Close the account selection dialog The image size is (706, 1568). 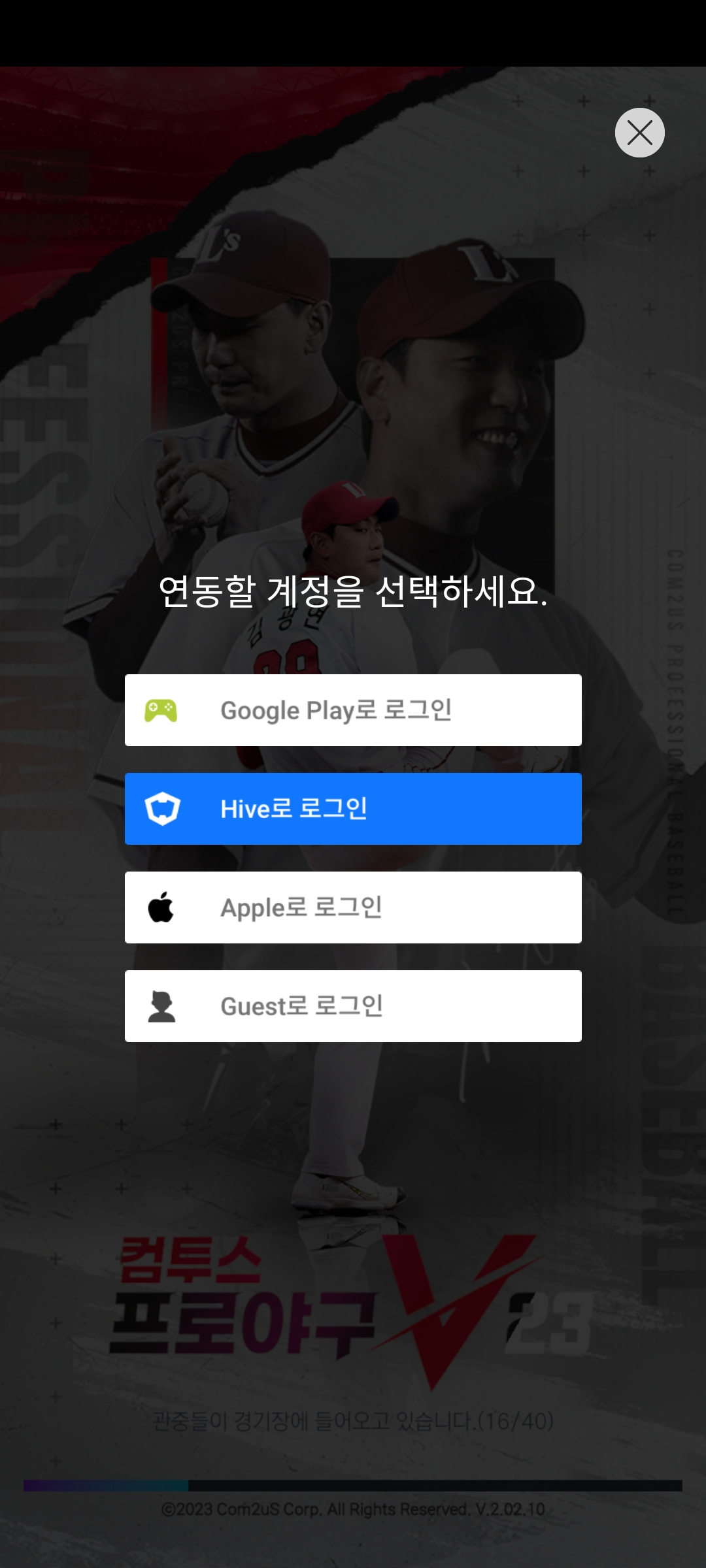pyautogui.click(x=639, y=133)
